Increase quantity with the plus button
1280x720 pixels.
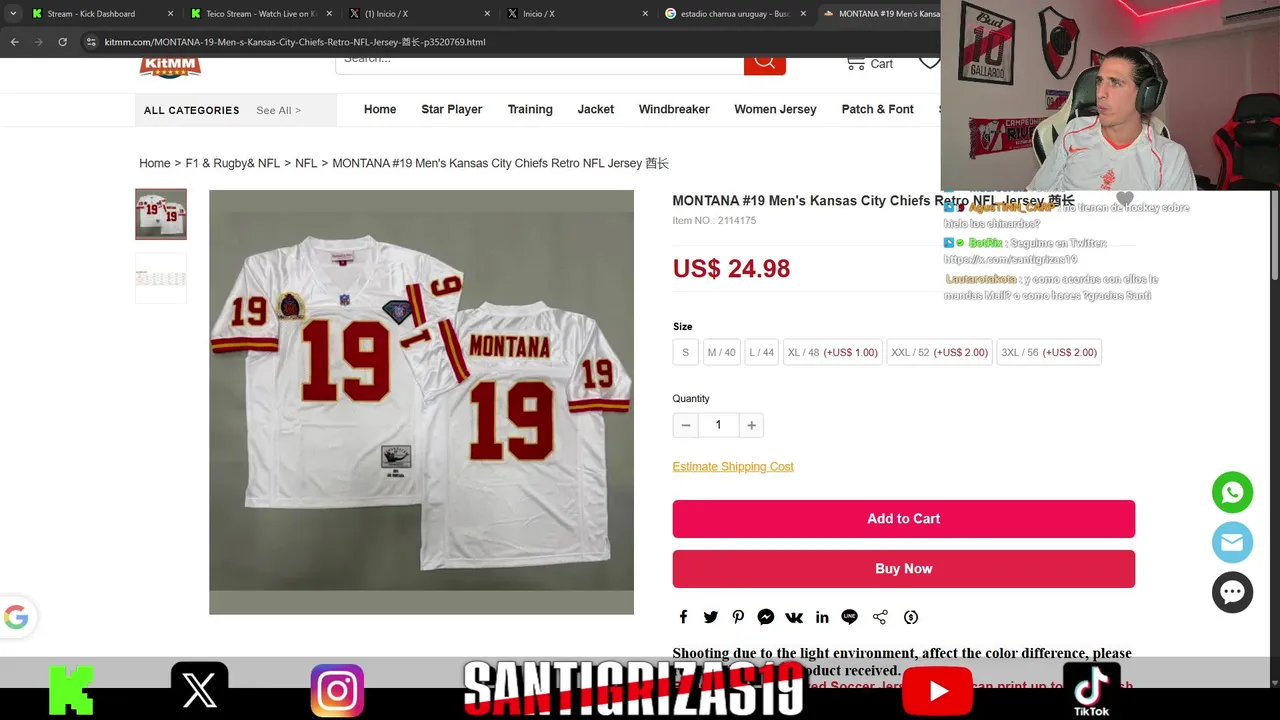(751, 425)
